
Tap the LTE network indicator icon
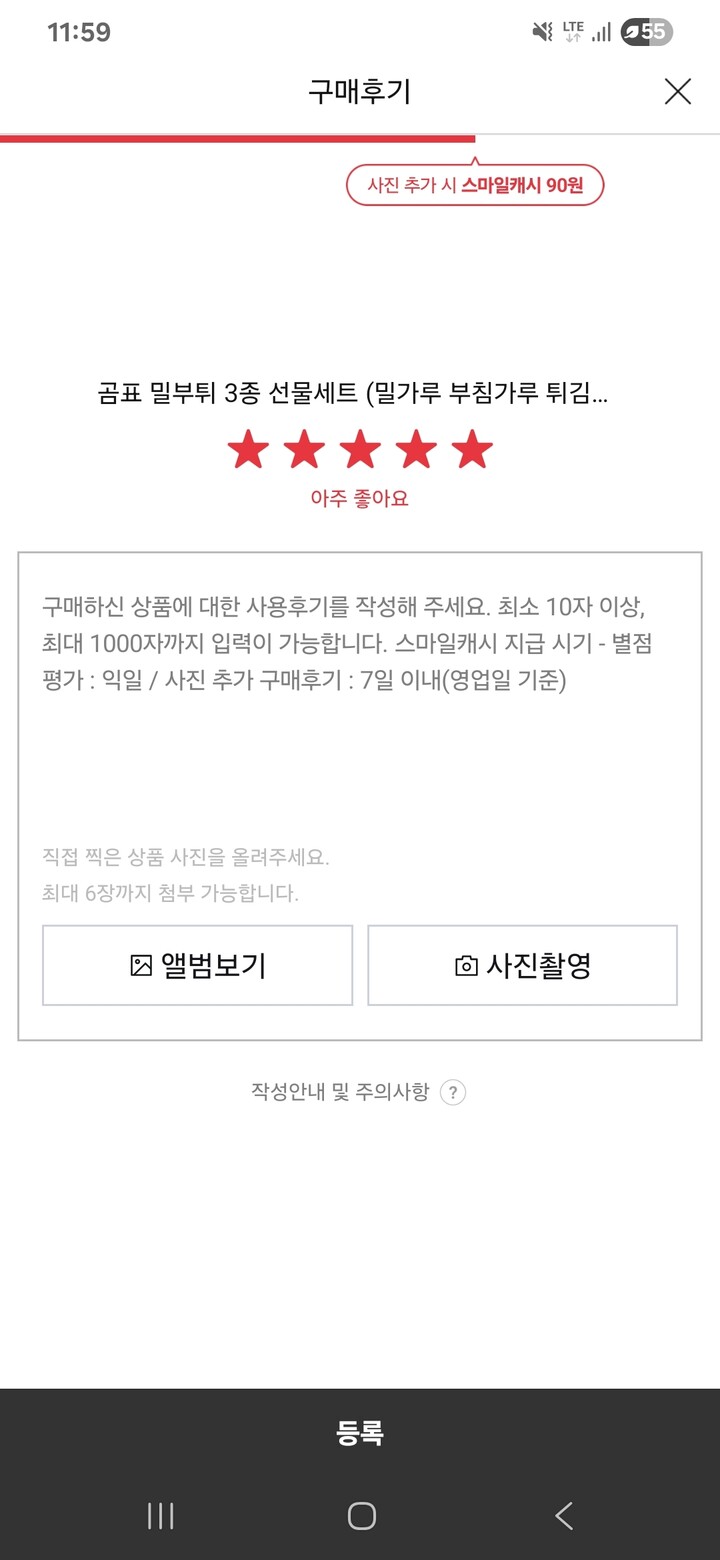(x=573, y=32)
